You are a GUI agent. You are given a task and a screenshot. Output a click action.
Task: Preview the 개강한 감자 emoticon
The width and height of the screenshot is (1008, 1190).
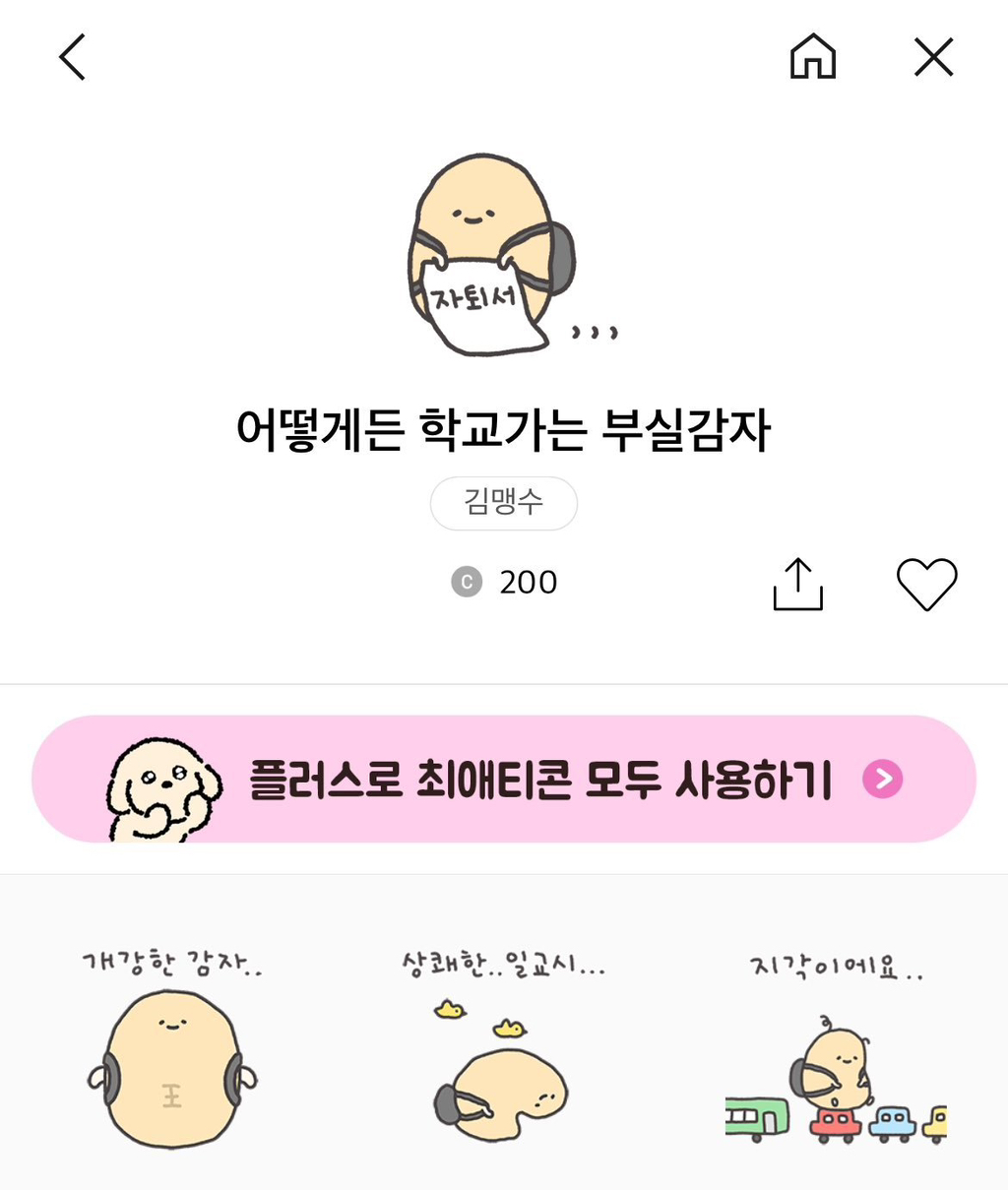tap(172, 1047)
